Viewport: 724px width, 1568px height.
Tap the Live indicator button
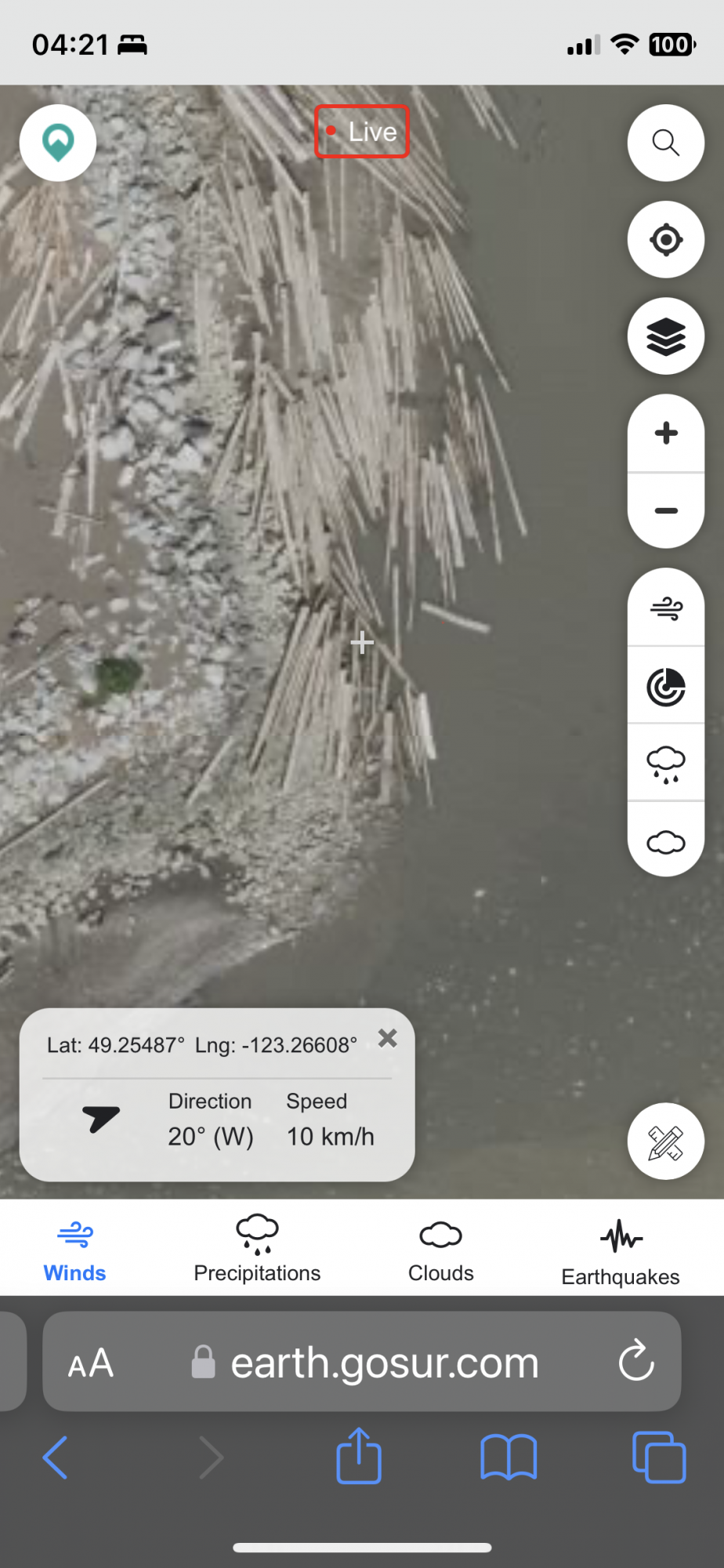362,132
